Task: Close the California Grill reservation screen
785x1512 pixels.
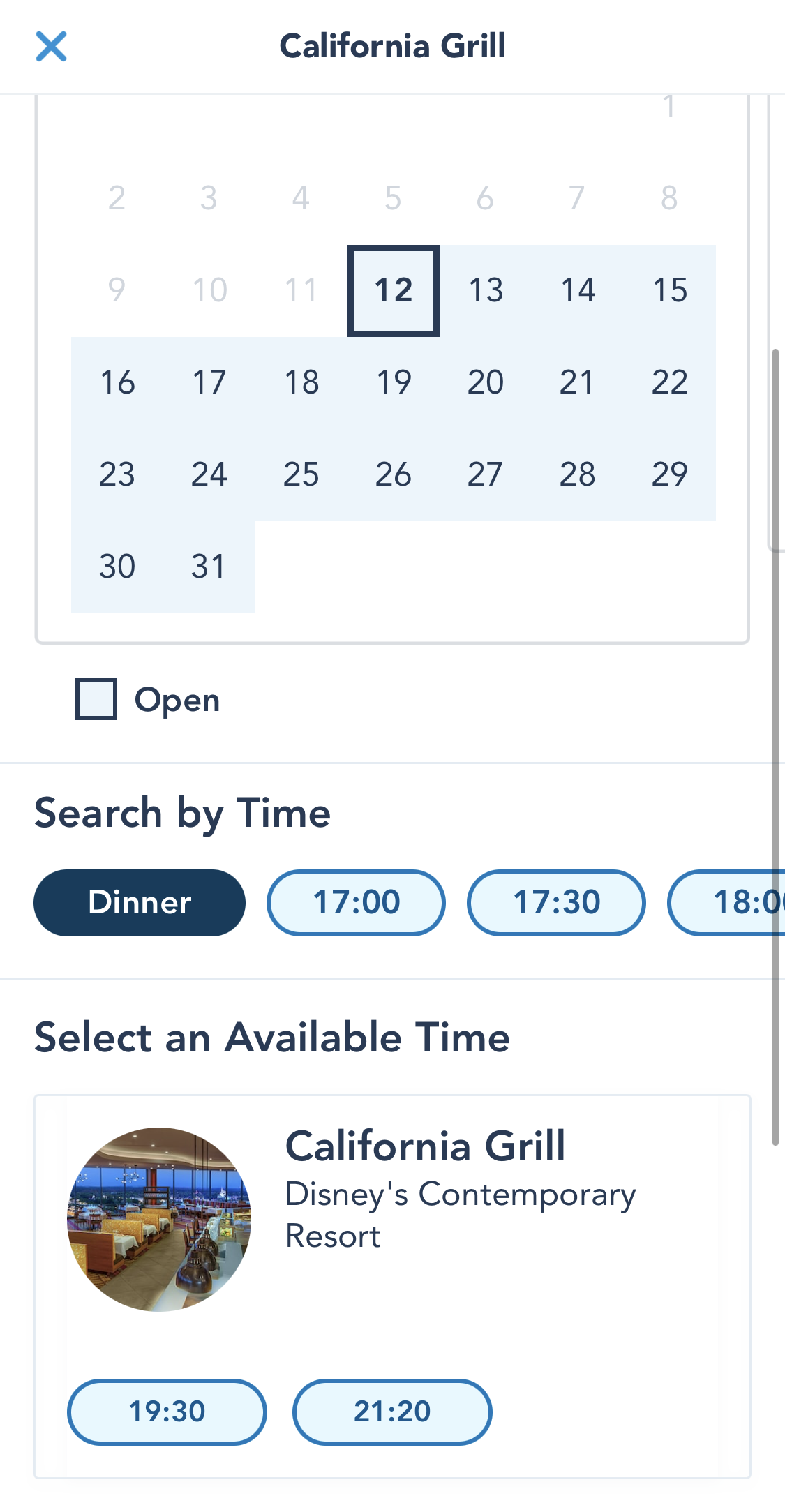Action: click(x=51, y=47)
